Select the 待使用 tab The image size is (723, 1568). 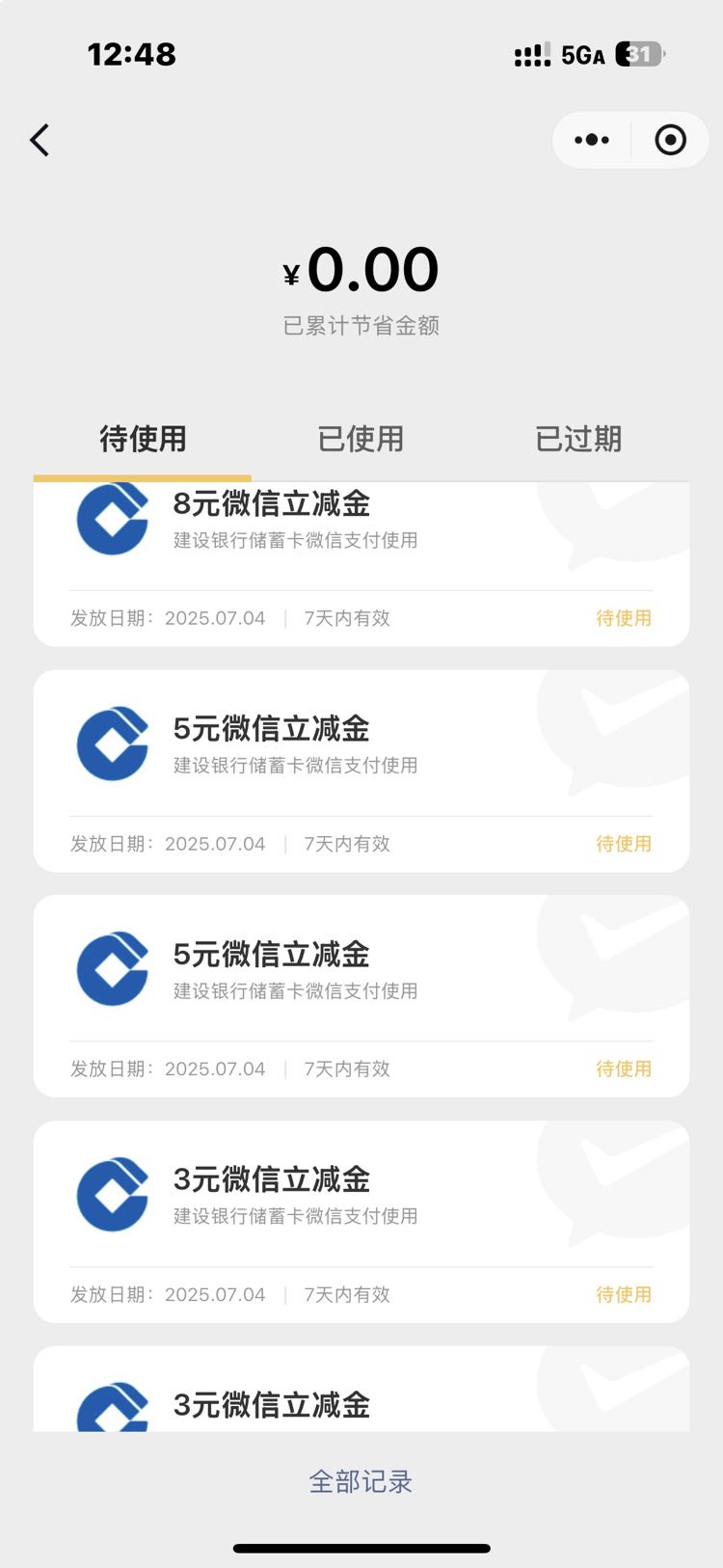pyautogui.click(x=143, y=440)
